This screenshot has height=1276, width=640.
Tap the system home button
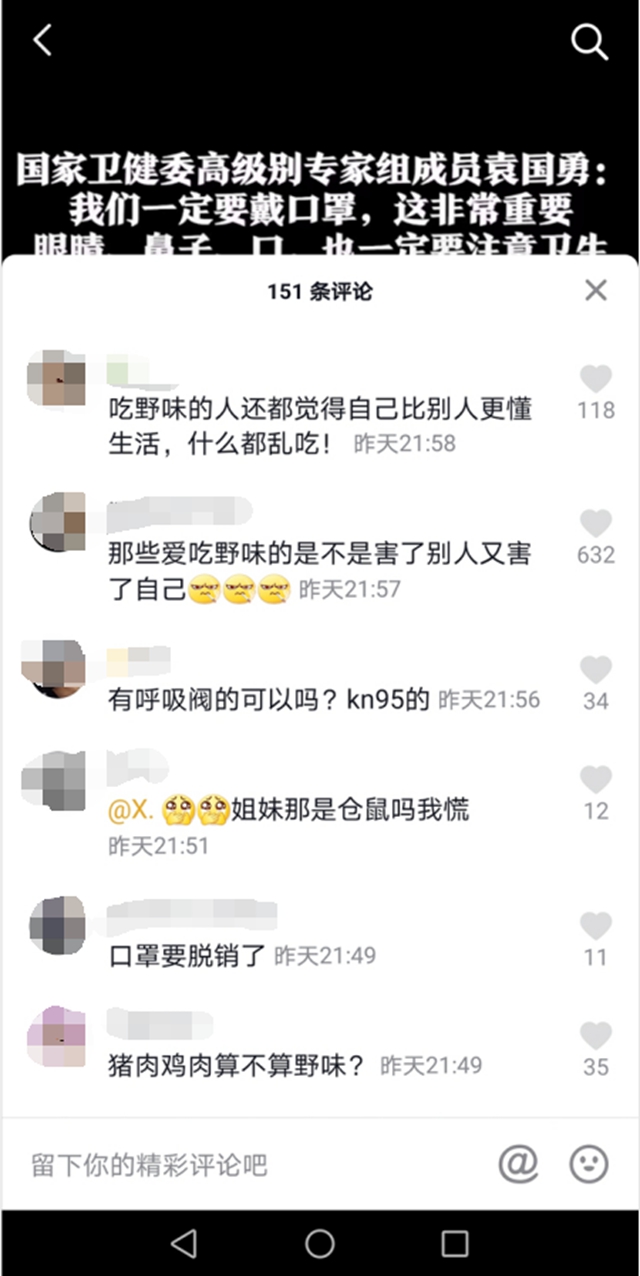tap(320, 1243)
